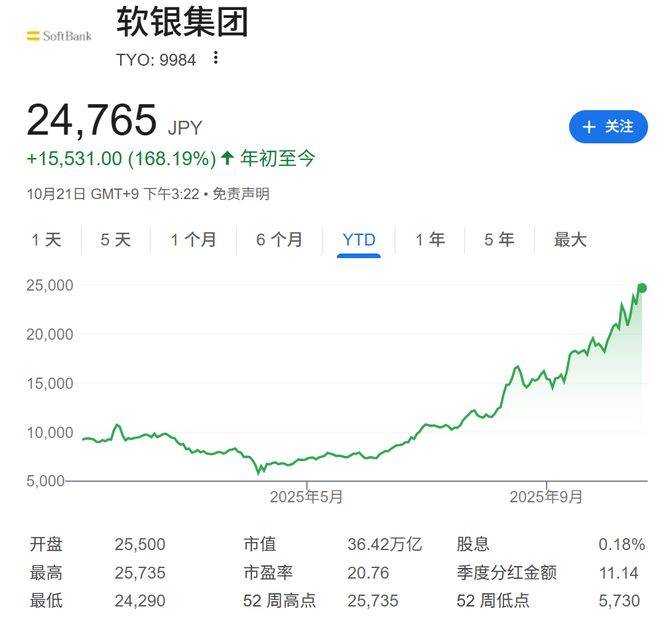660x641 pixels.
Task: View the 1 年 price chart
Action: coord(430,239)
